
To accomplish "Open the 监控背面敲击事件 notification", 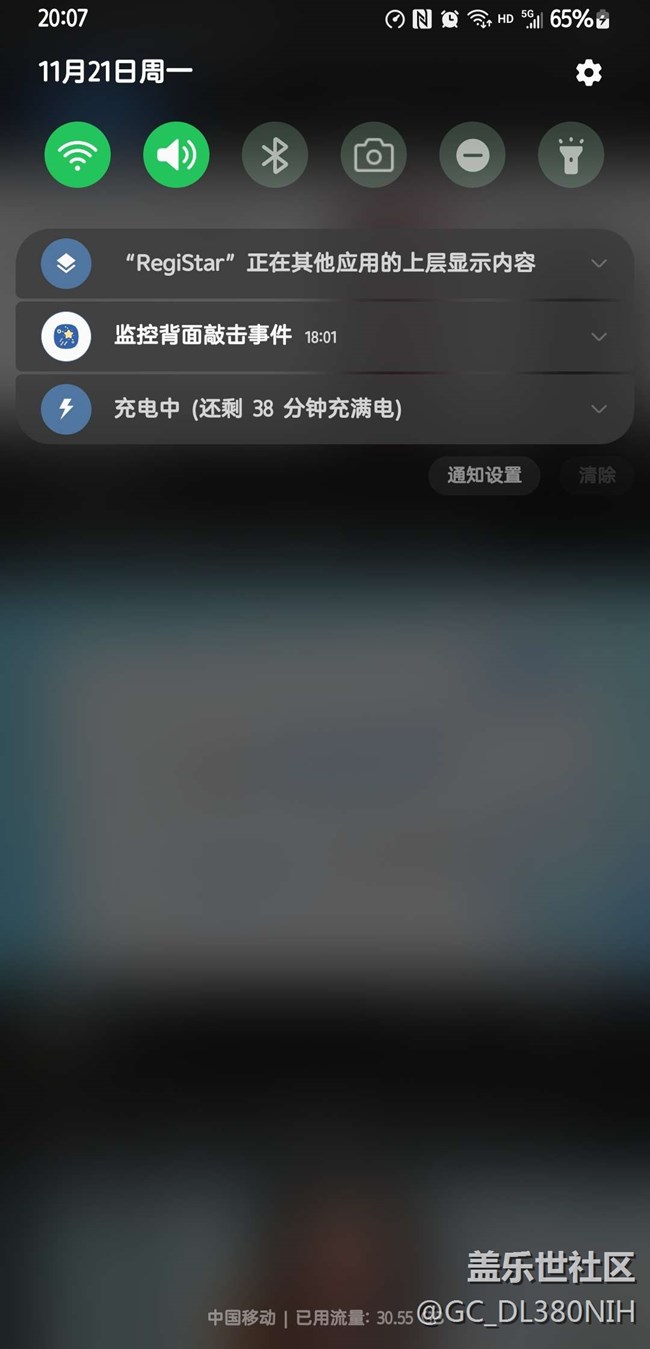I will [300, 336].
